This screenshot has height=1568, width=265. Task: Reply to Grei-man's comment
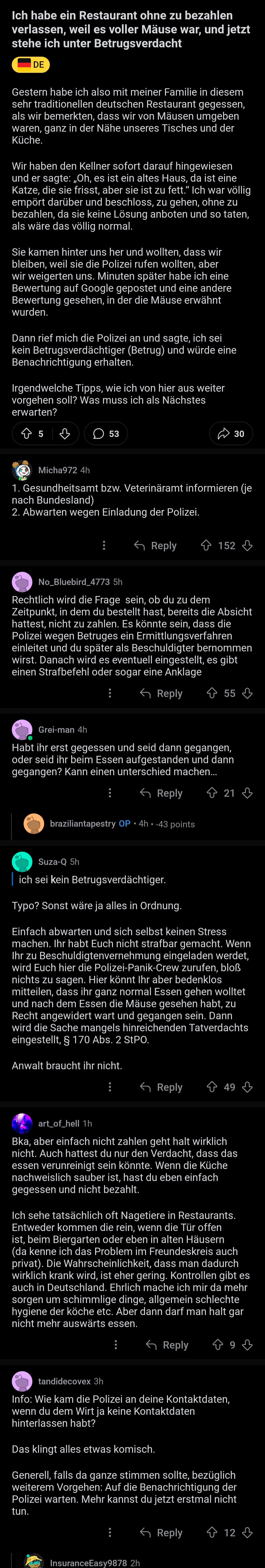tap(161, 793)
